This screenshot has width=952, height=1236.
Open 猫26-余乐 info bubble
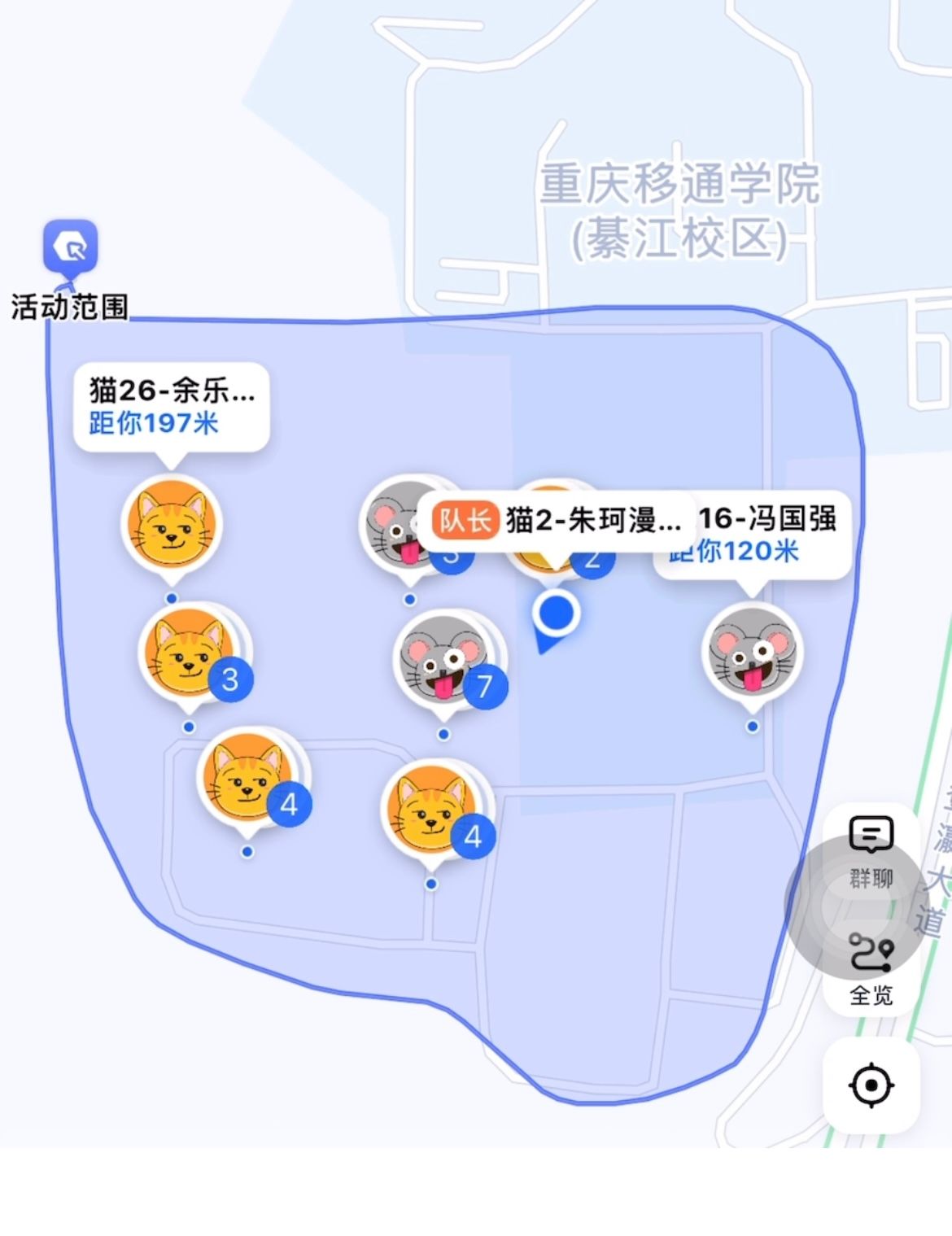coord(171,406)
